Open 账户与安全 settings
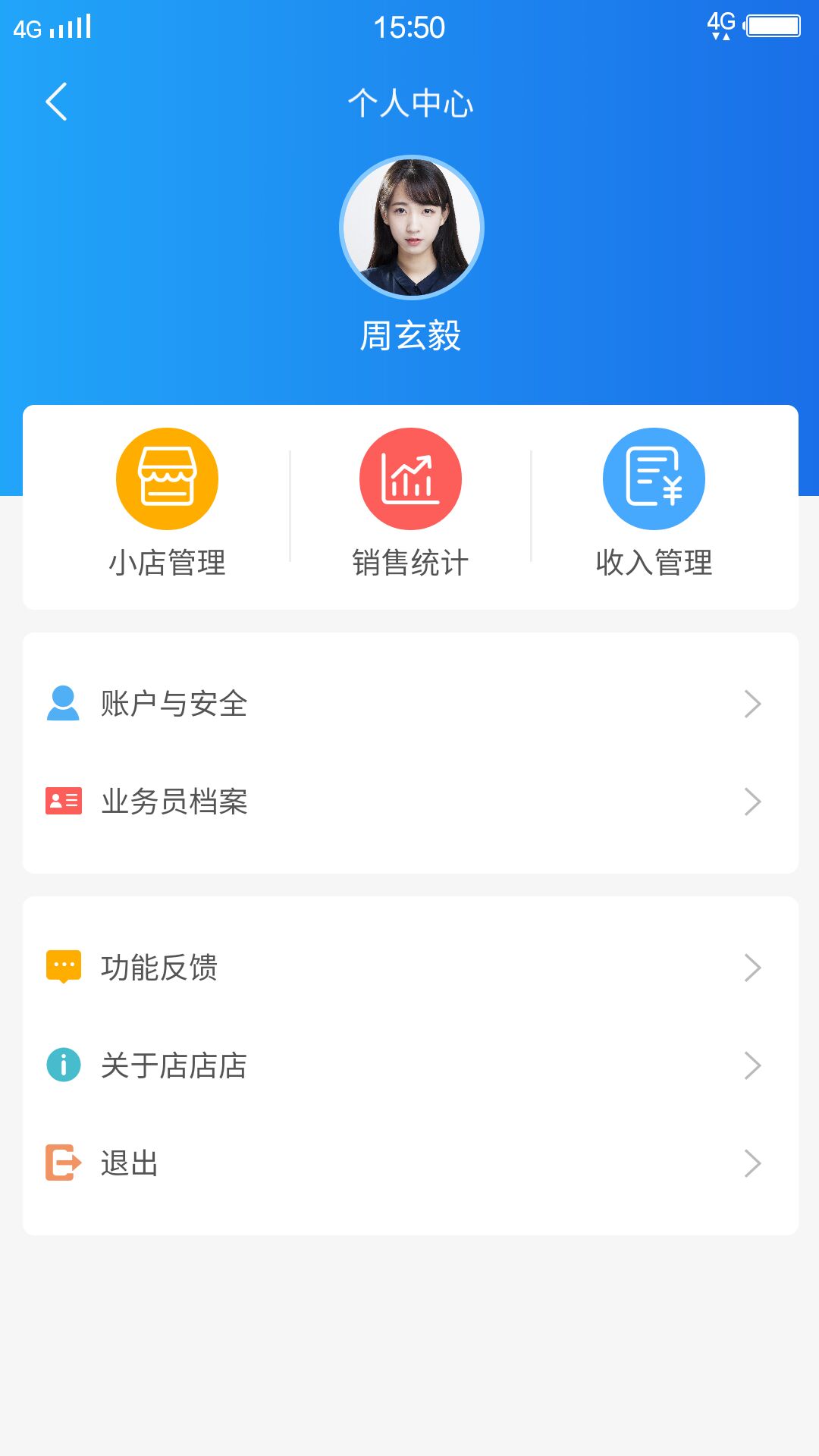This screenshot has height=1456, width=819. [409, 704]
